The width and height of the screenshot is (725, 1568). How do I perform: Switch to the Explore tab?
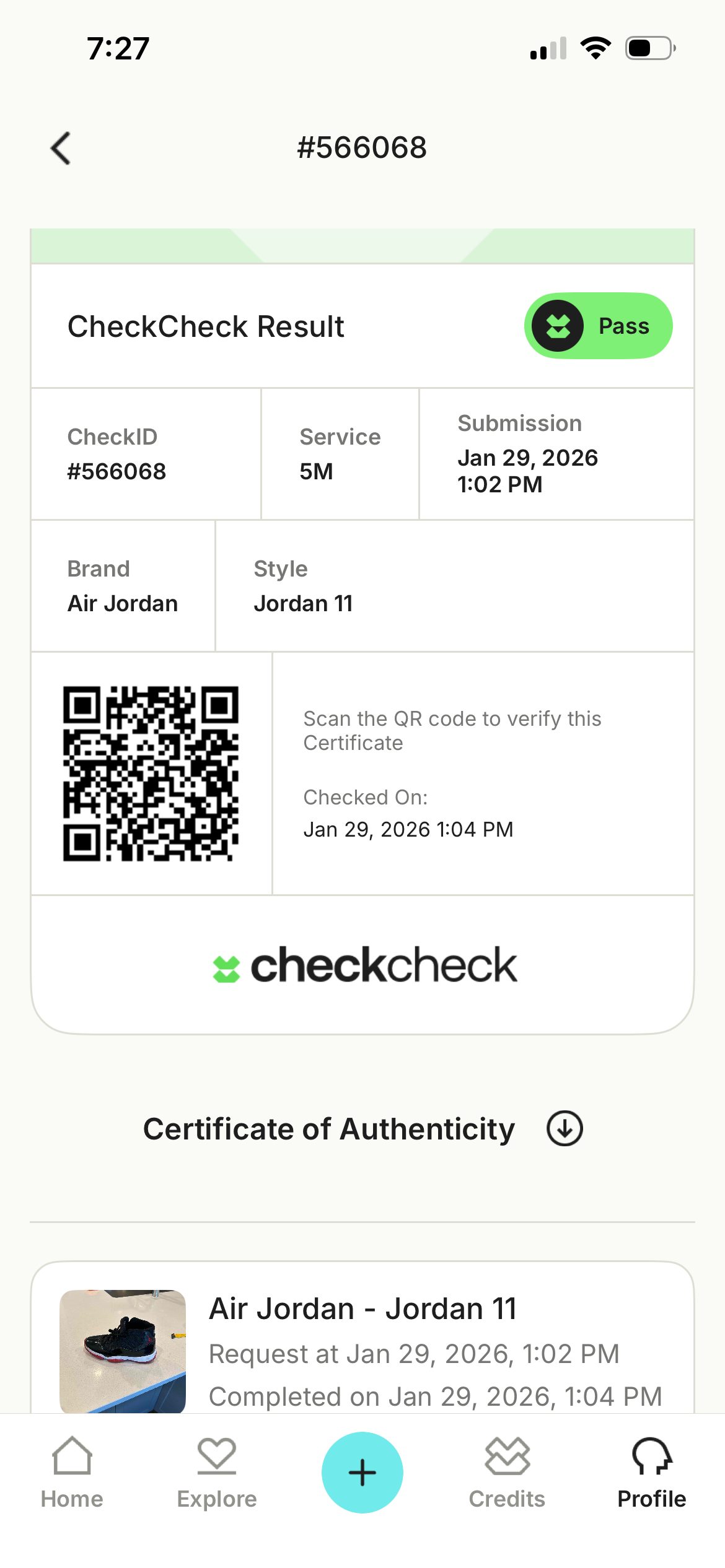pyautogui.click(x=217, y=1473)
